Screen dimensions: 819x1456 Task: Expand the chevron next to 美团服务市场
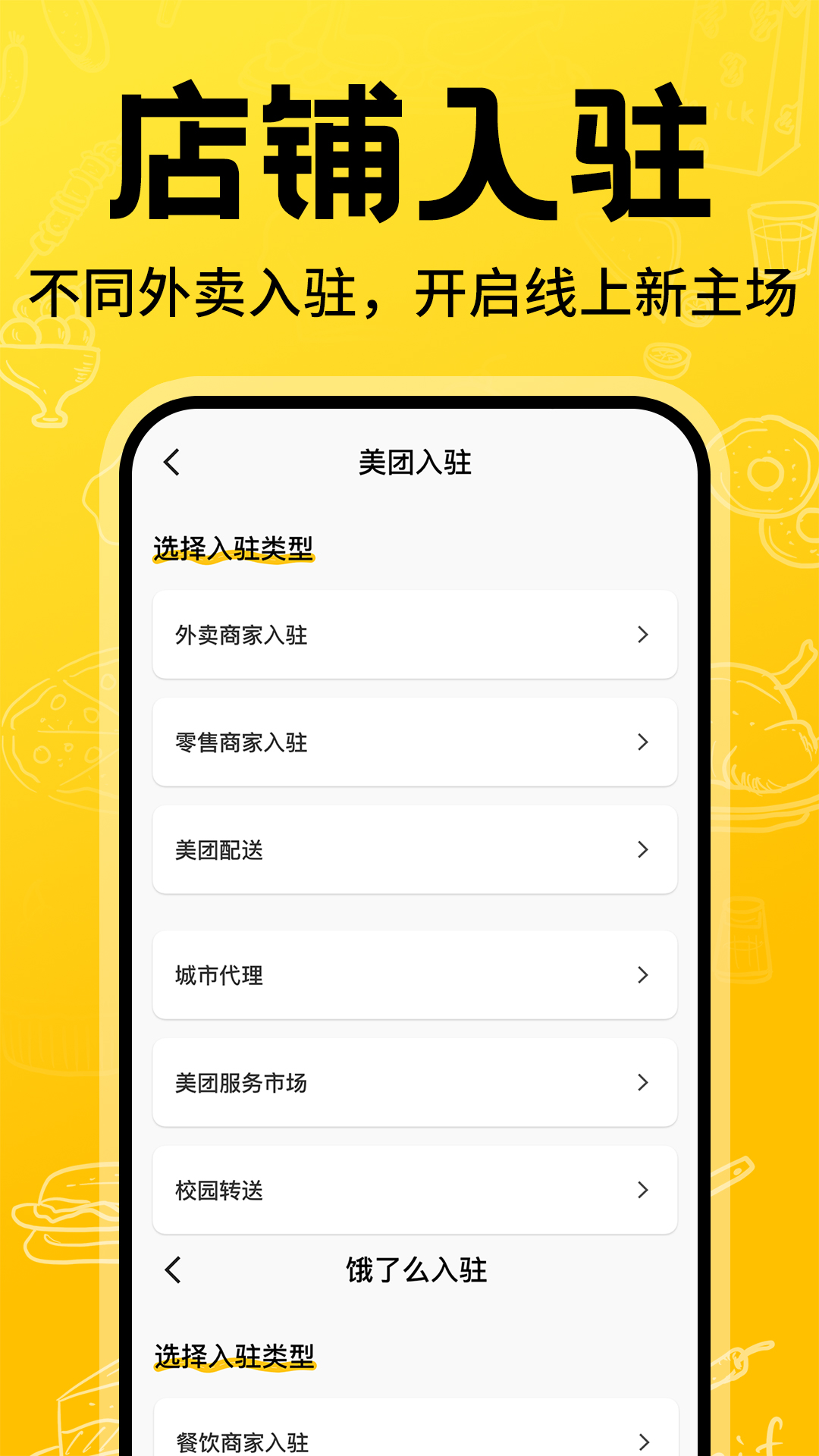[x=644, y=1083]
